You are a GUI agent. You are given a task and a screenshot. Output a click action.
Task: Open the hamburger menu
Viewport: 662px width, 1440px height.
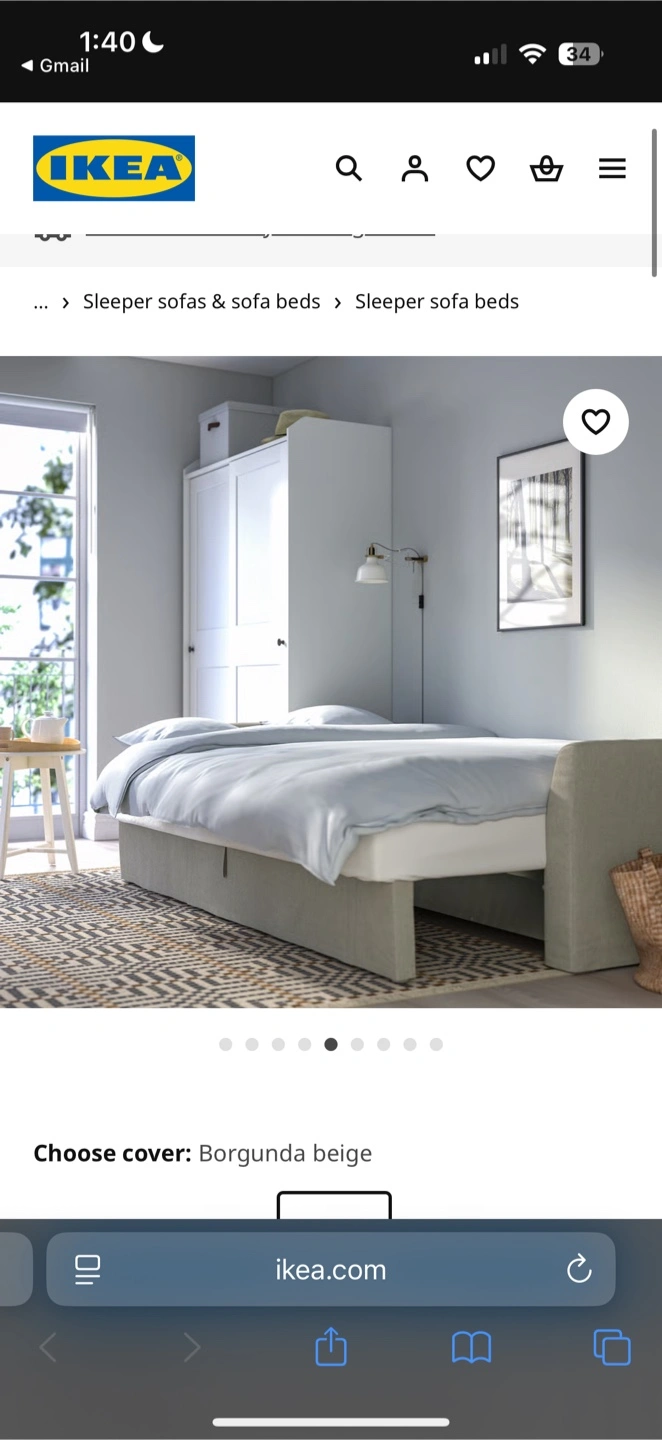tap(612, 168)
